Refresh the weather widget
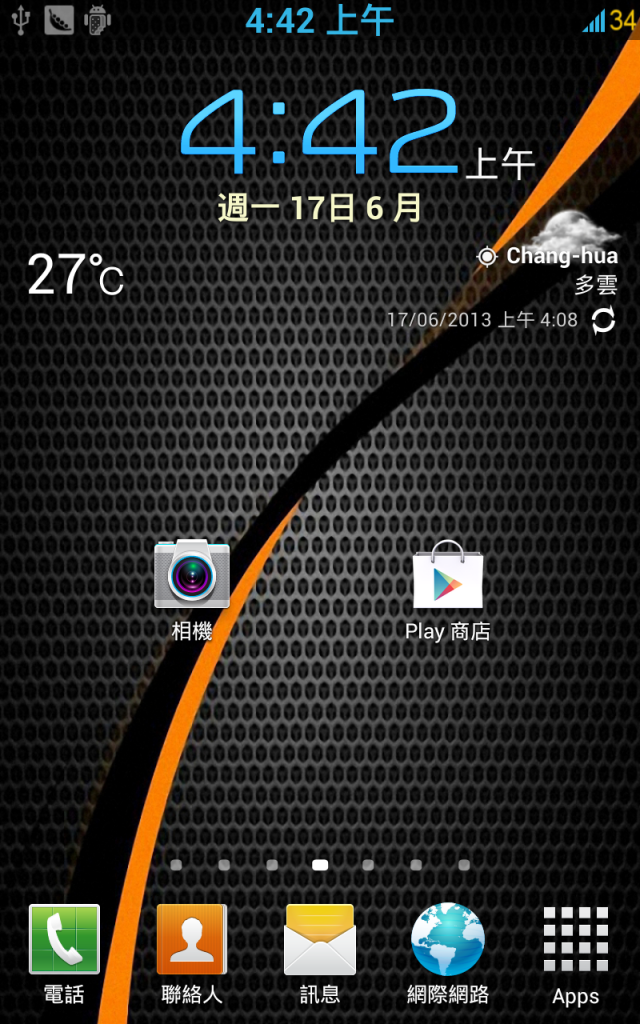Image resolution: width=640 pixels, height=1024 pixels. coord(603,320)
